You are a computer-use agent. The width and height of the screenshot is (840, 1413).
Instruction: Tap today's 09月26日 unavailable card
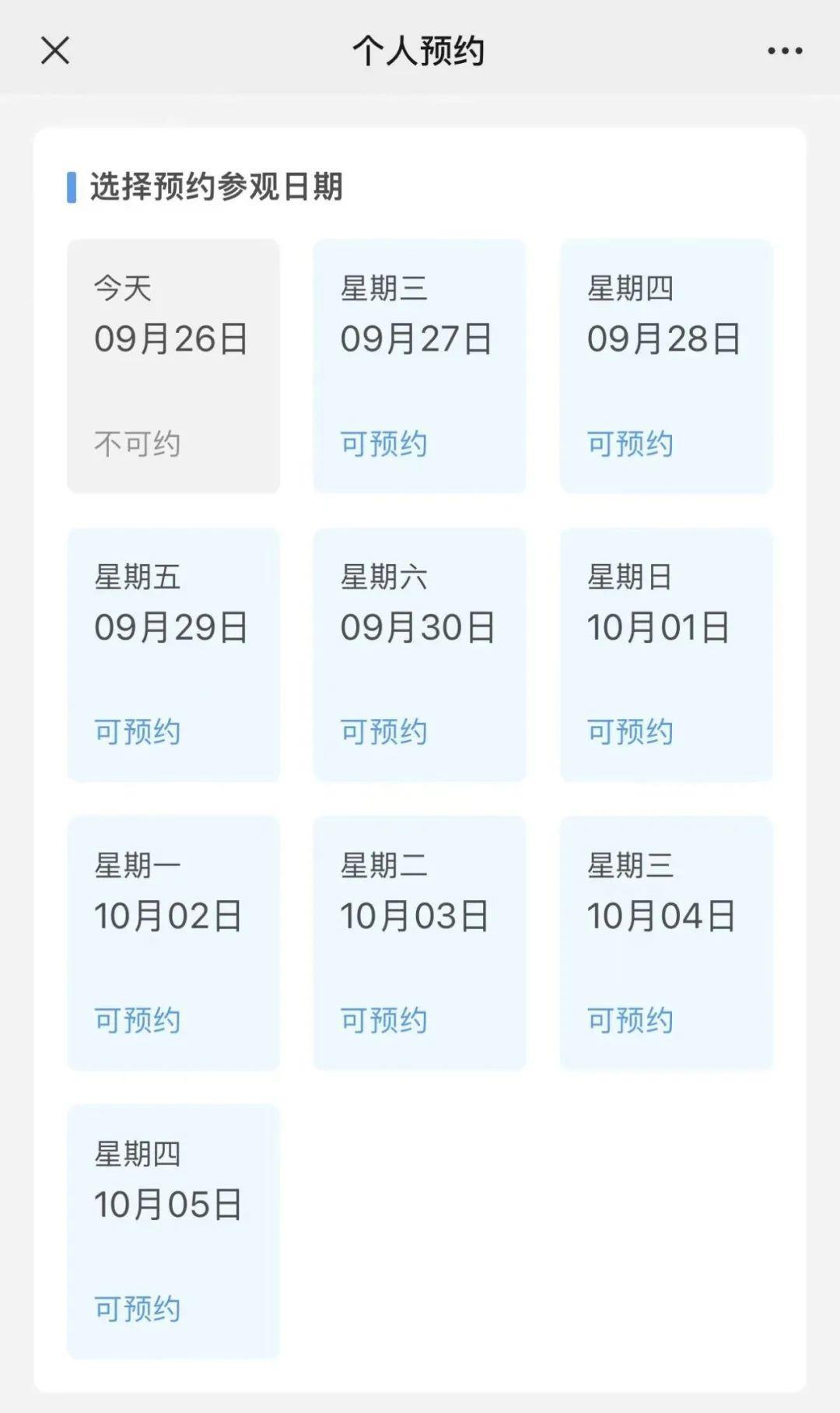pyautogui.click(x=173, y=366)
